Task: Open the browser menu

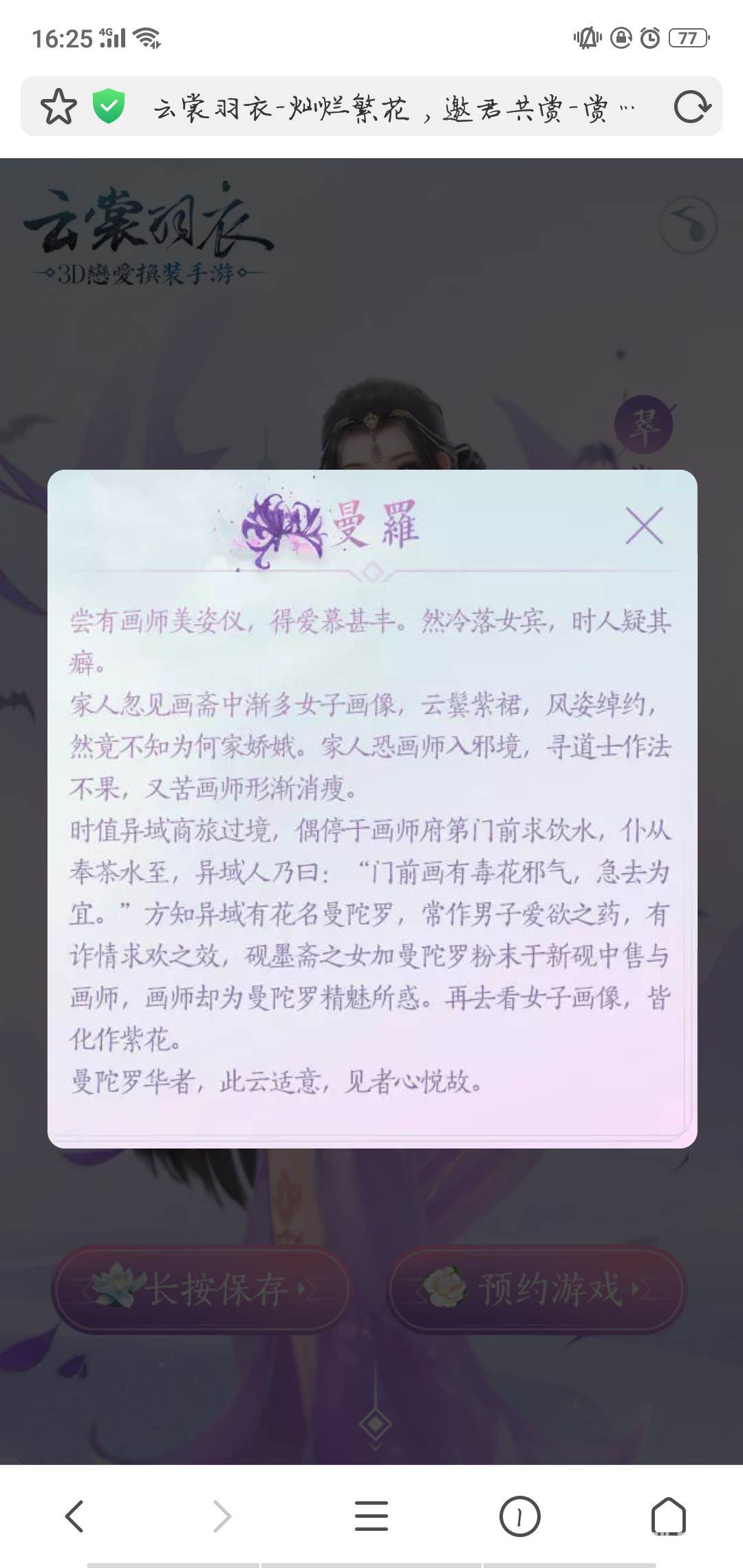Action: [x=371, y=1516]
